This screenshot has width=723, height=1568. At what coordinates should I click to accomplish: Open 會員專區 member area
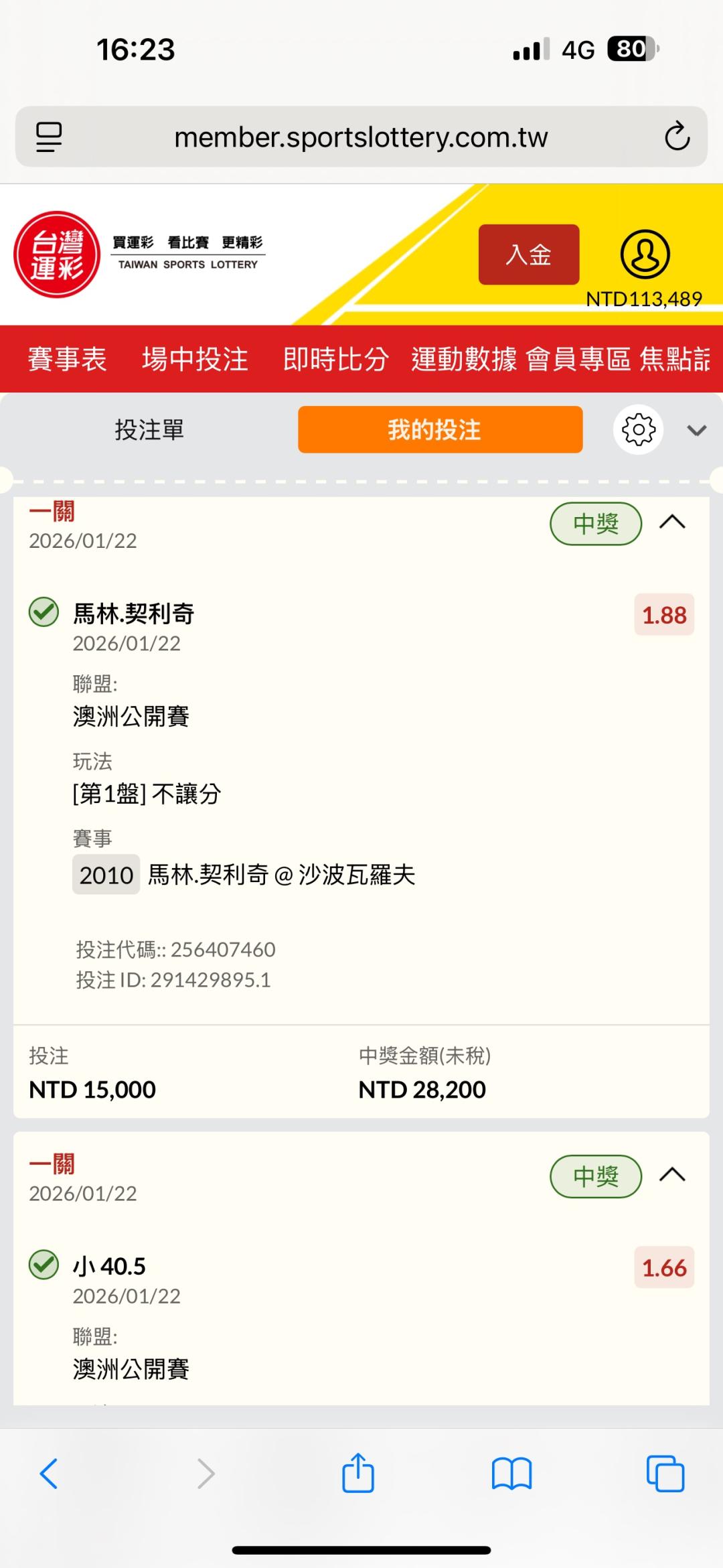pyautogui.click(x=578, y=359)
